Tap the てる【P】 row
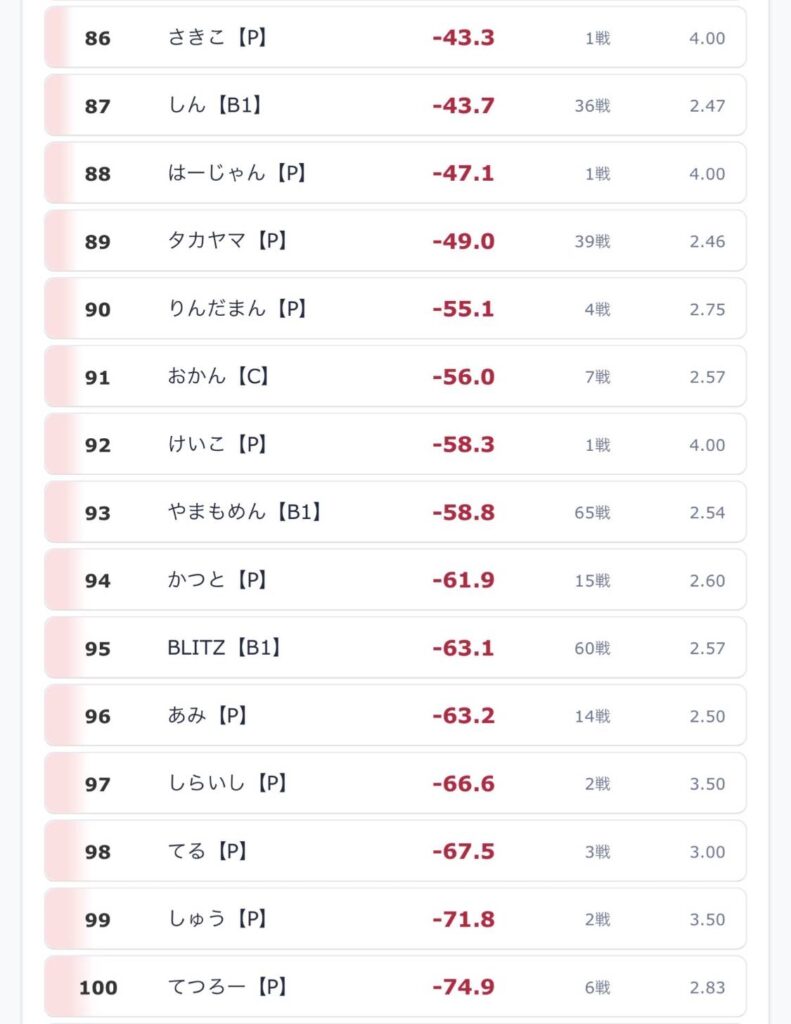791x1024 pixels. 395,851
